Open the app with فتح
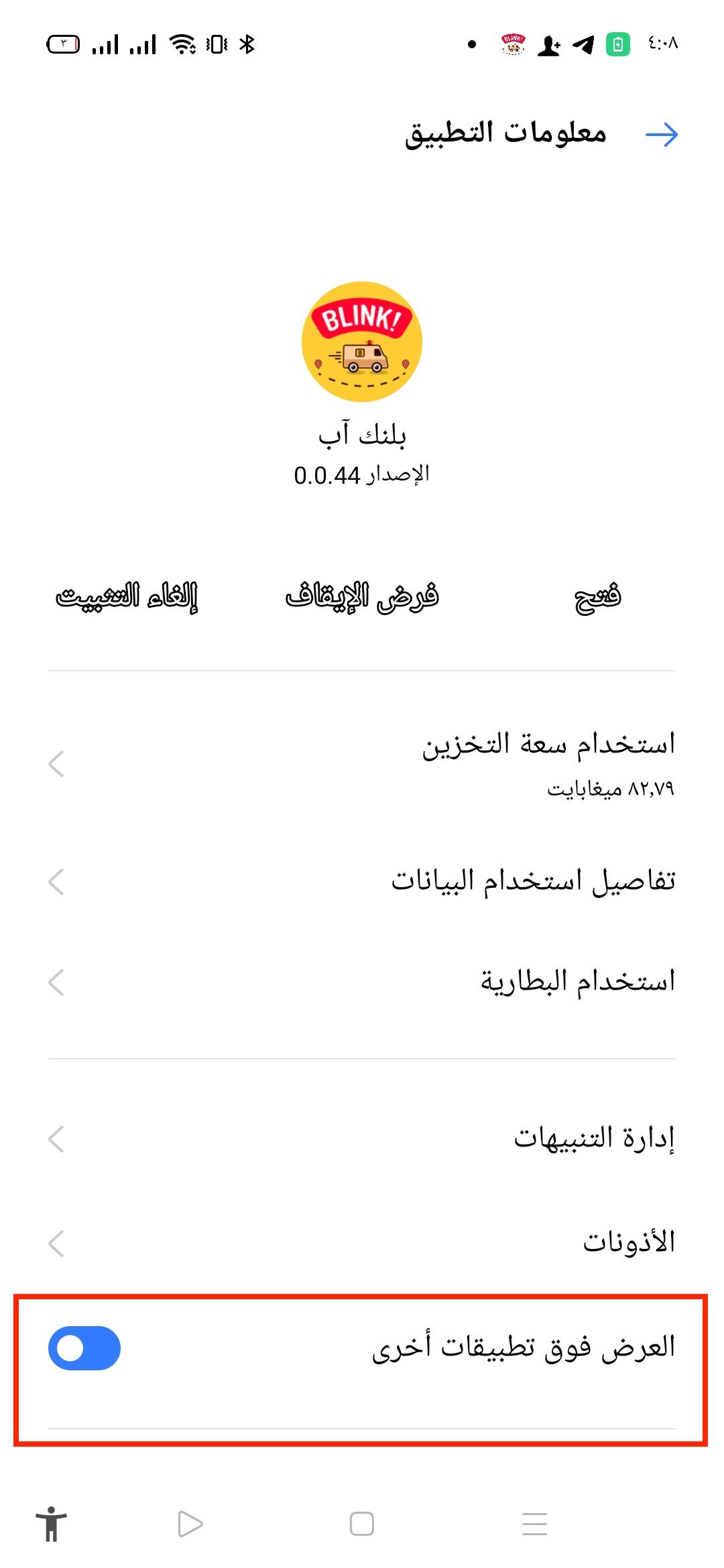The width and height of the screenshot is (724, 1568). [x=598, y=596]
